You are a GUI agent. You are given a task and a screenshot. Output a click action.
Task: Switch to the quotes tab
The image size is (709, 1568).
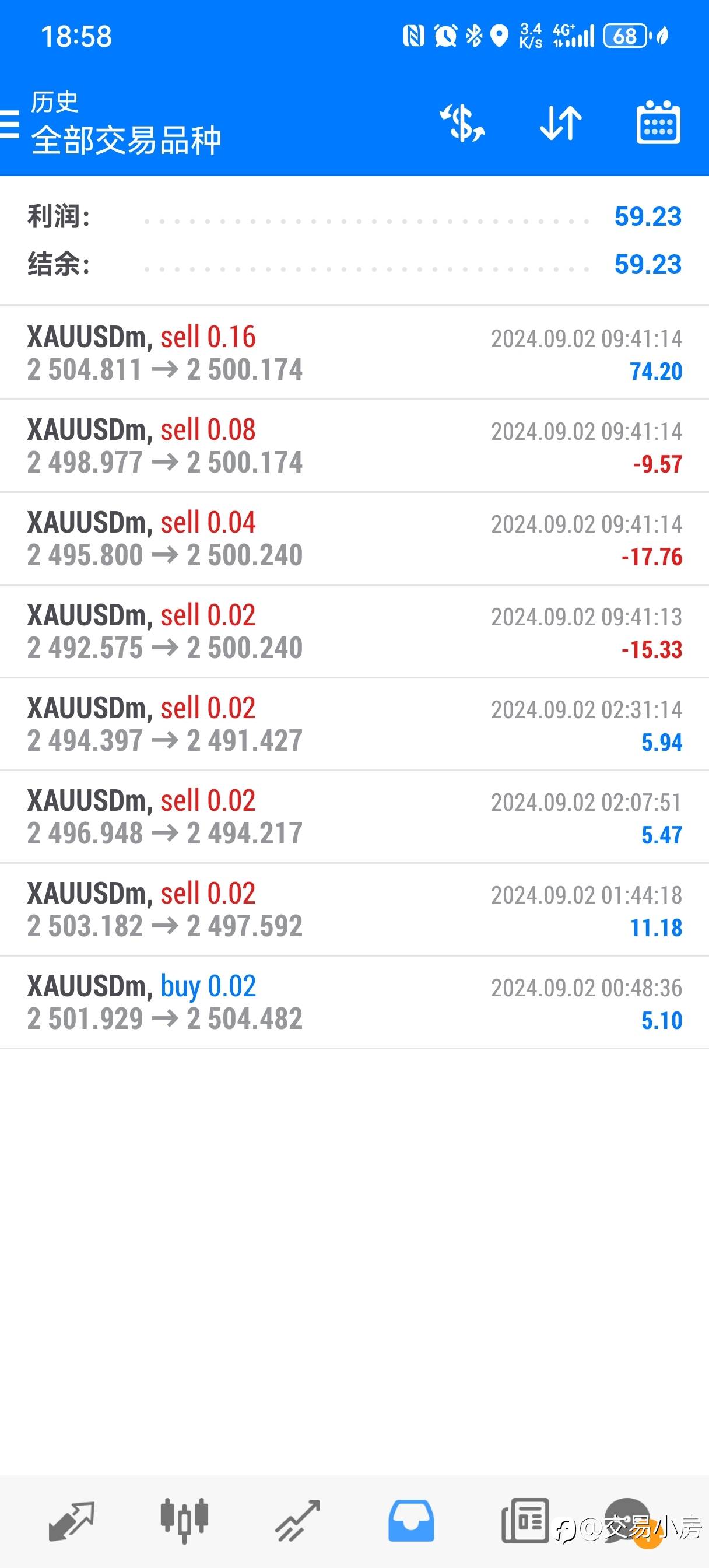[71, 1521]
